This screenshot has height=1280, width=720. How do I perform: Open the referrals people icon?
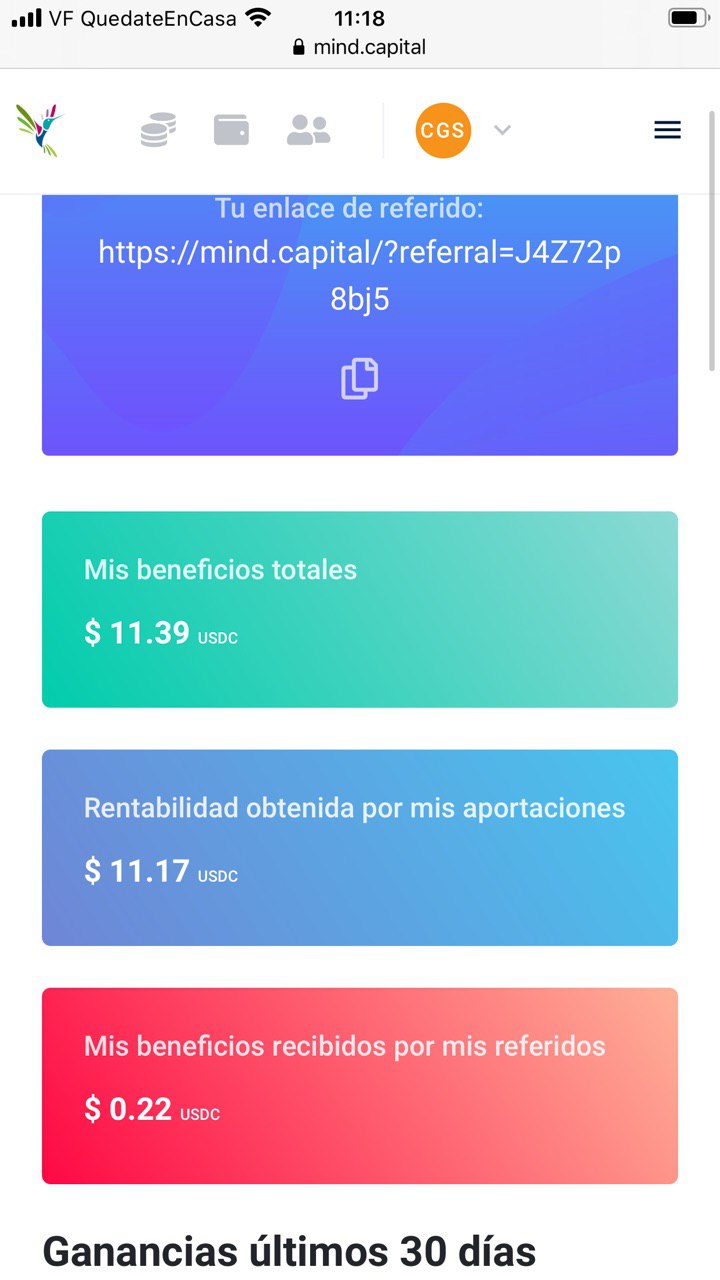pyautogui.click(x=308, y=130)
